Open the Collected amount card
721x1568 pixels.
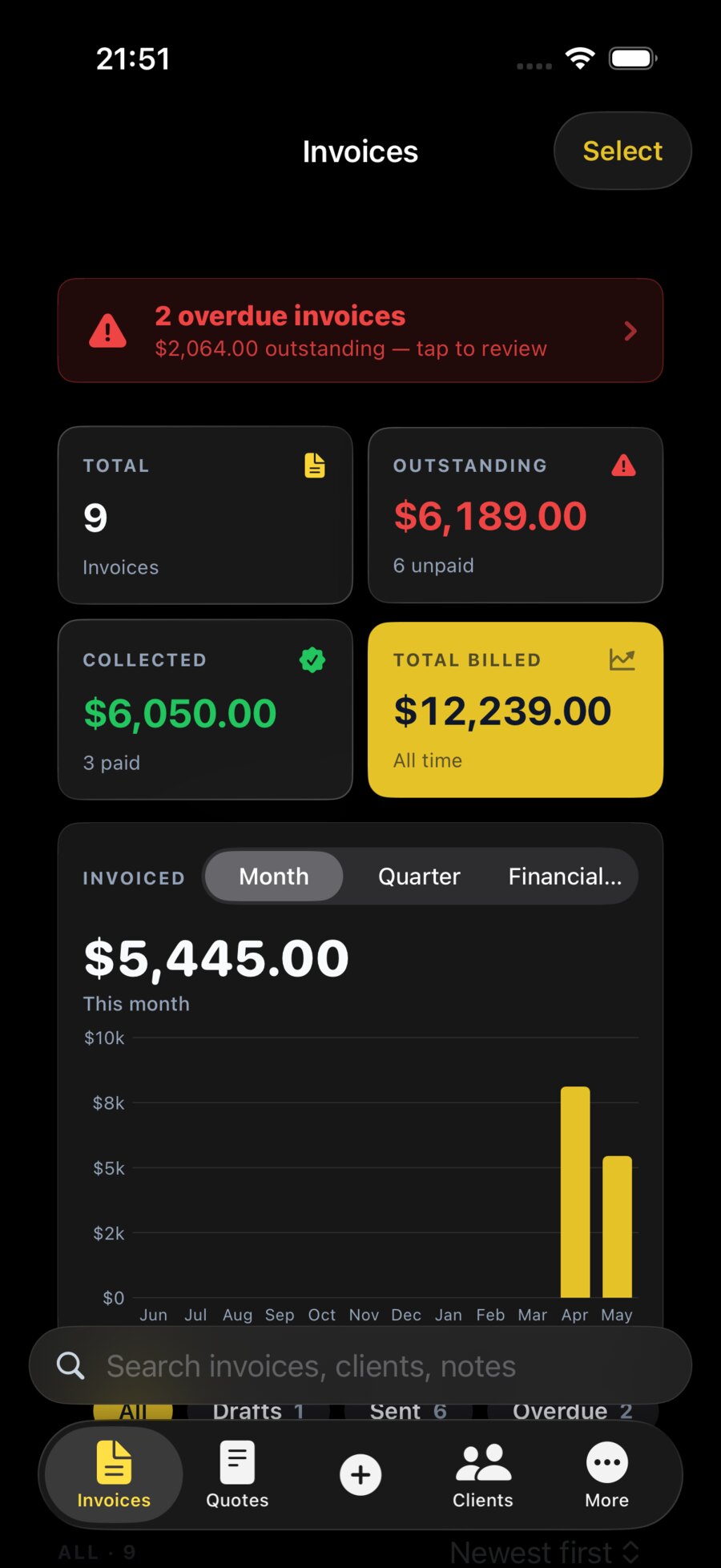[x=205, y=710]
